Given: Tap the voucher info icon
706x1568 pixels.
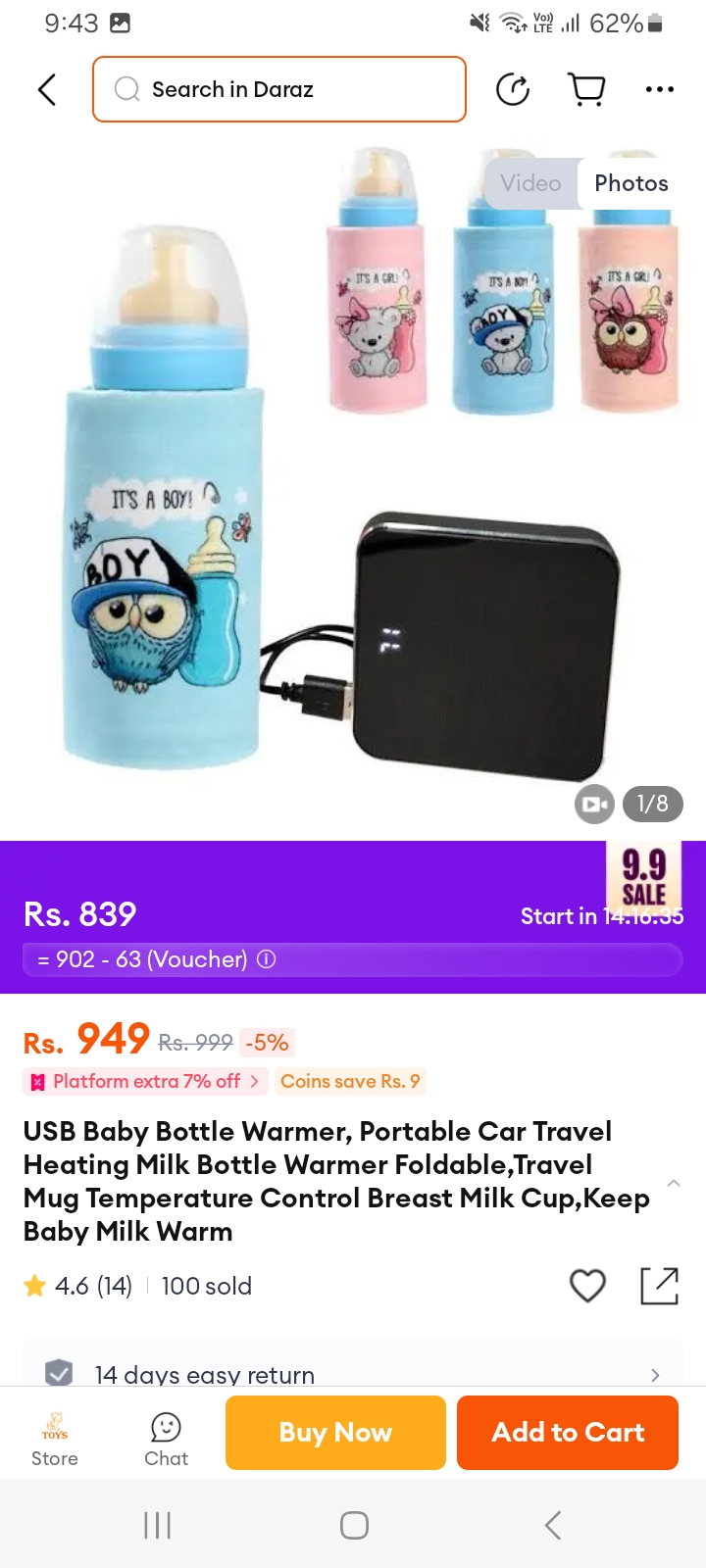Looking at the screenshot, I should click(267, 959).
